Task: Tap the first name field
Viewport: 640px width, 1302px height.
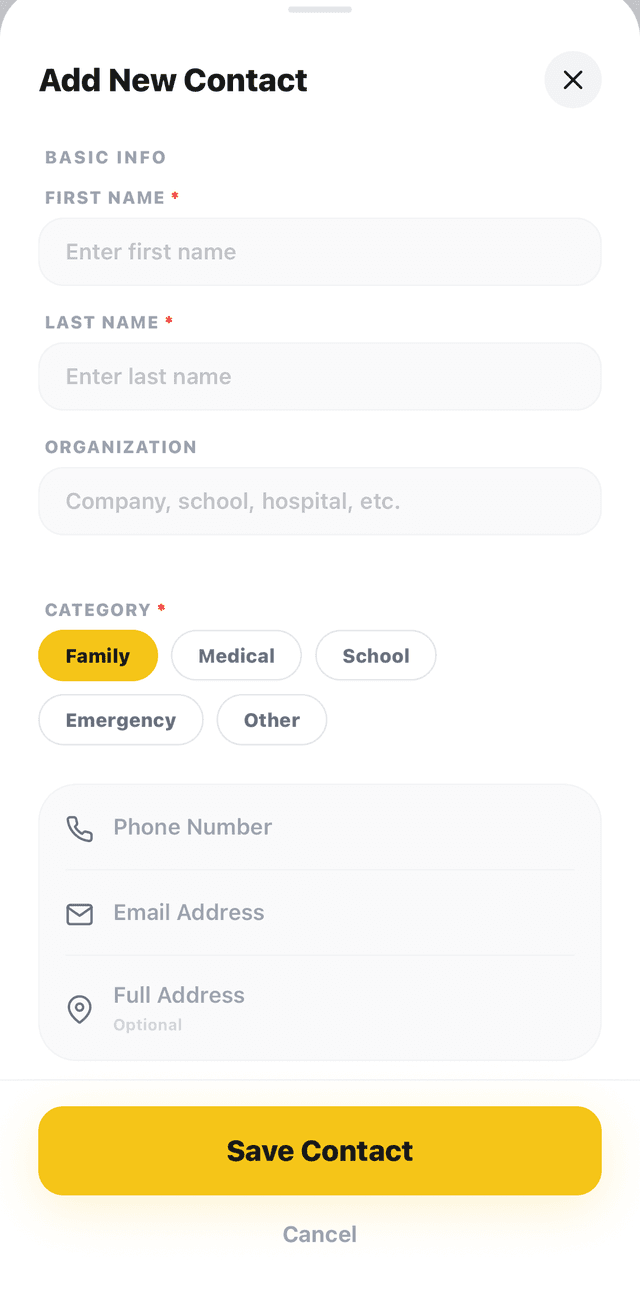Action: pyautogui.click(x=320, y=252)
